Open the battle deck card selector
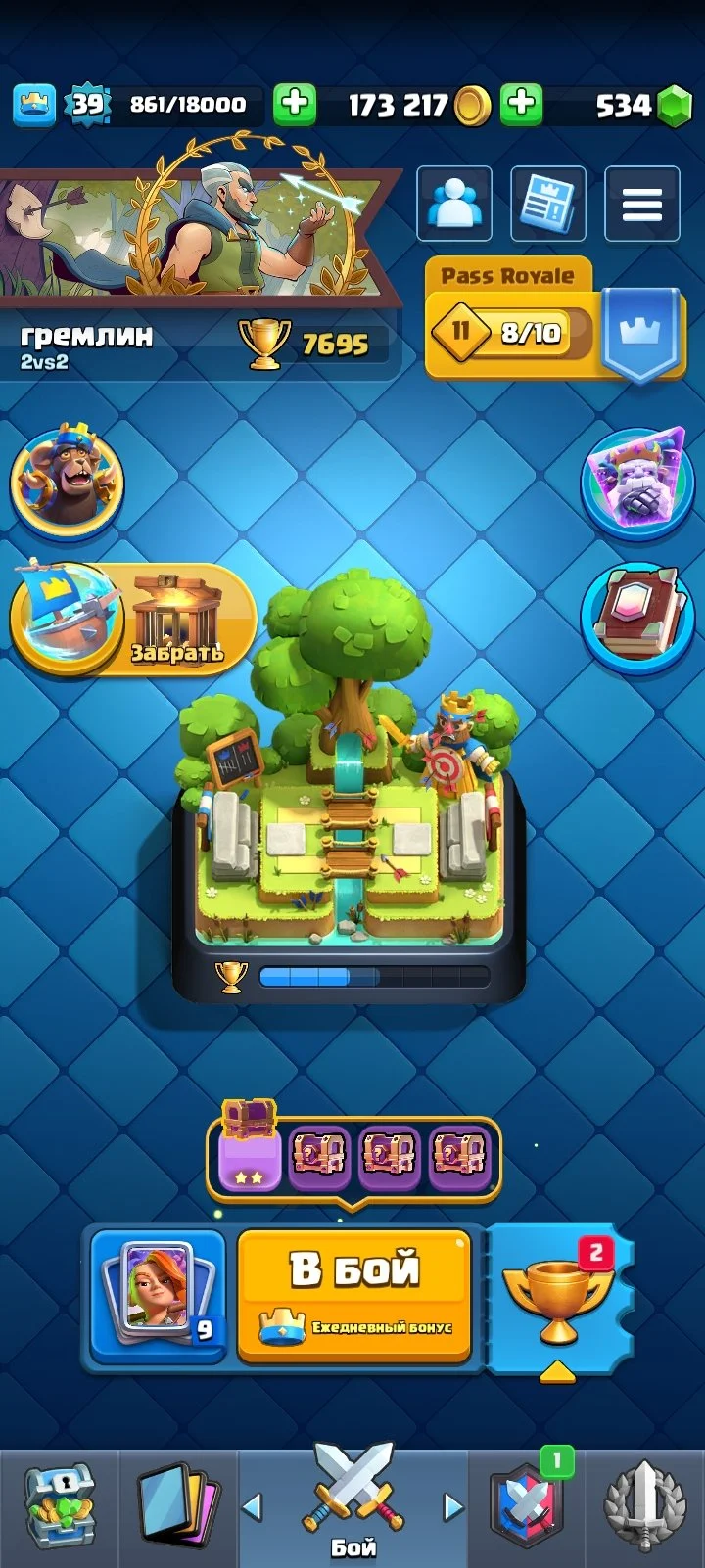The image size is (705, 1568). tap(159, 1294)
